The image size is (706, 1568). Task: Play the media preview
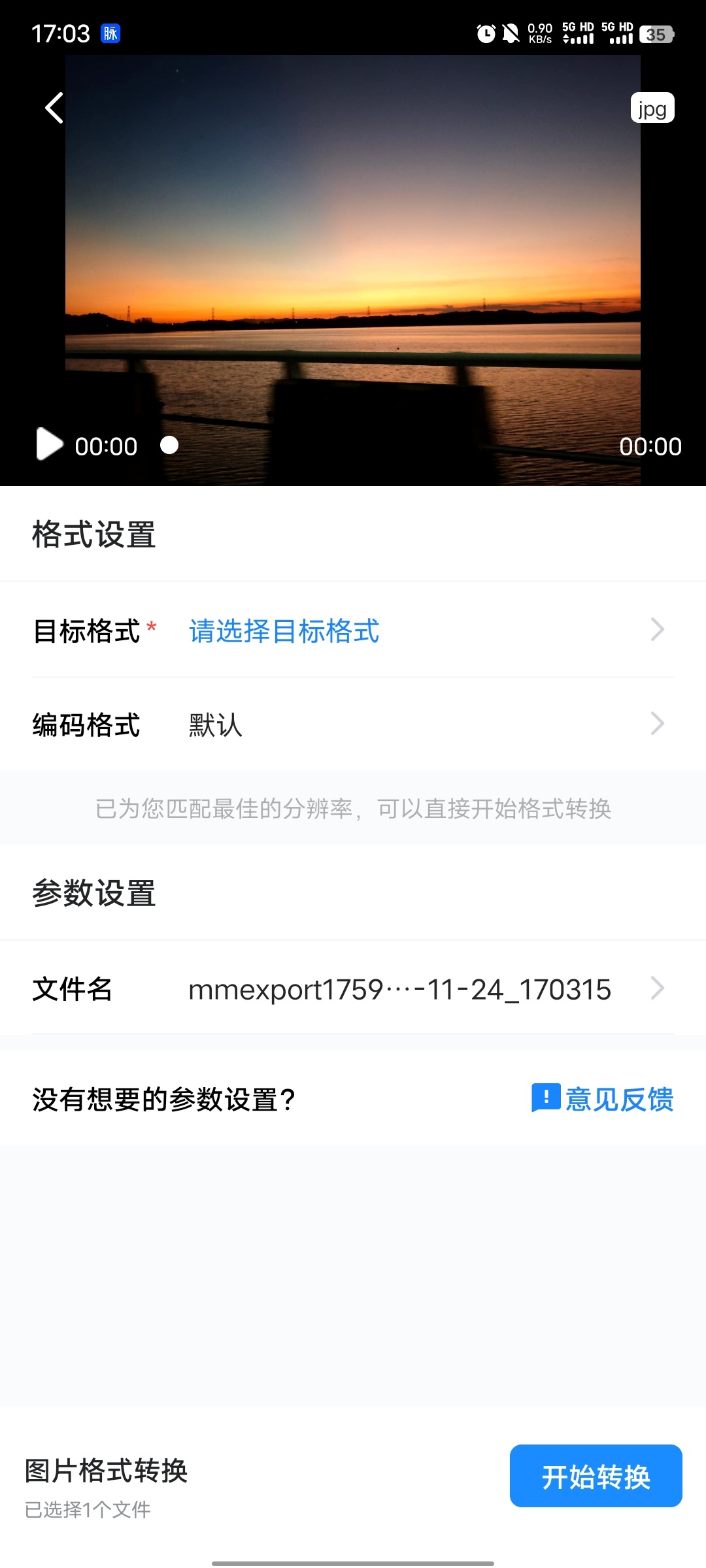(49, 444)
